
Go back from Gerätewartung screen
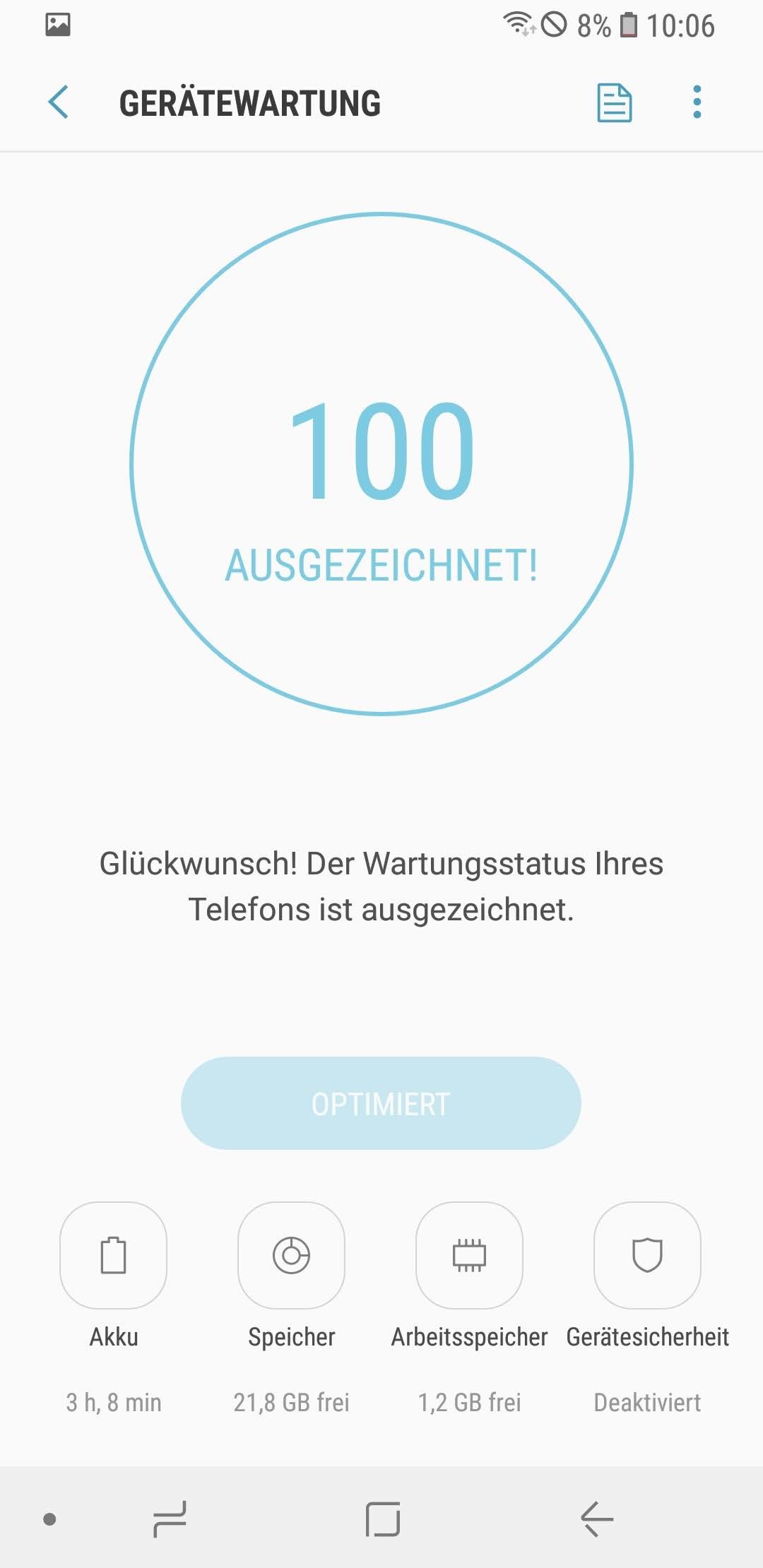(x=59, y=102)
